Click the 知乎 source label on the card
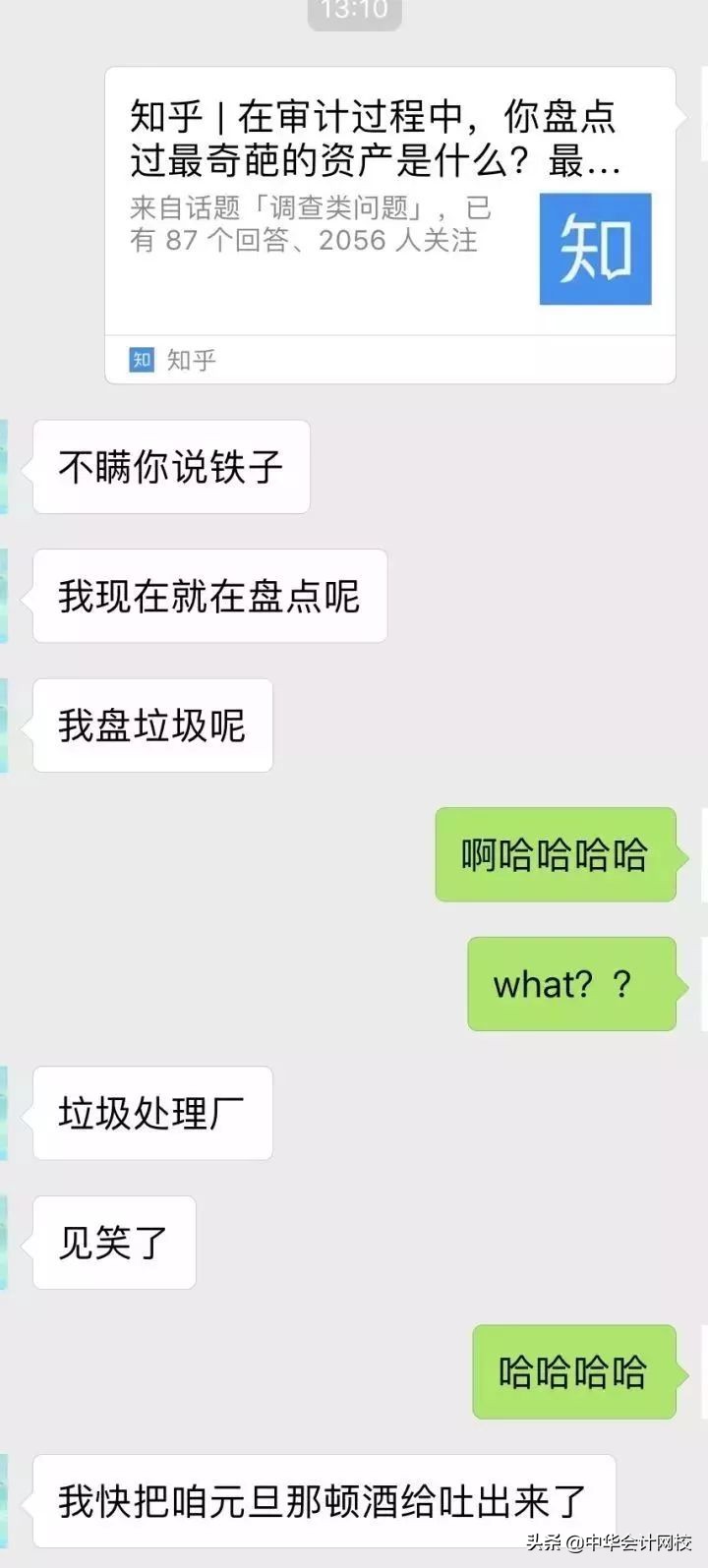The image size is (708, 1568). pyautogui.click(x=191, y=360)
